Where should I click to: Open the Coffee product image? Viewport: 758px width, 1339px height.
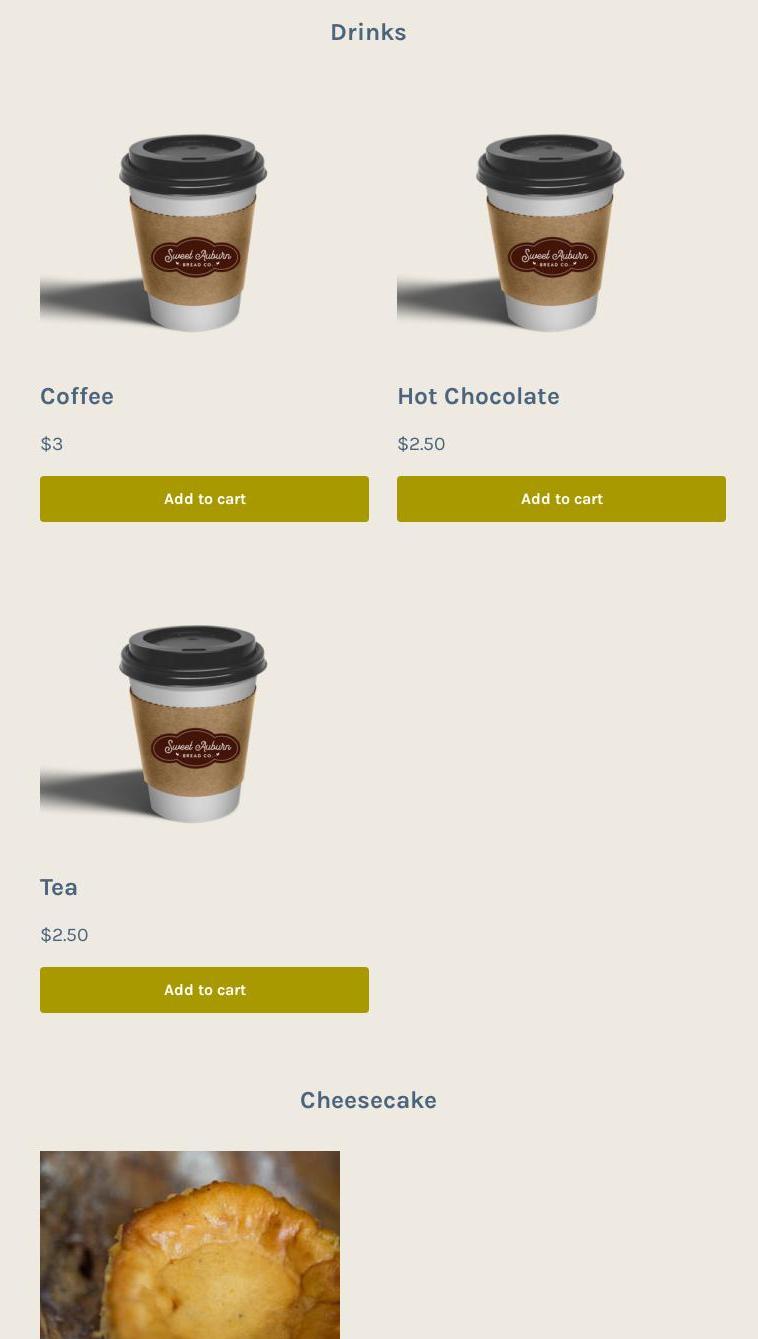pos(190,232)
